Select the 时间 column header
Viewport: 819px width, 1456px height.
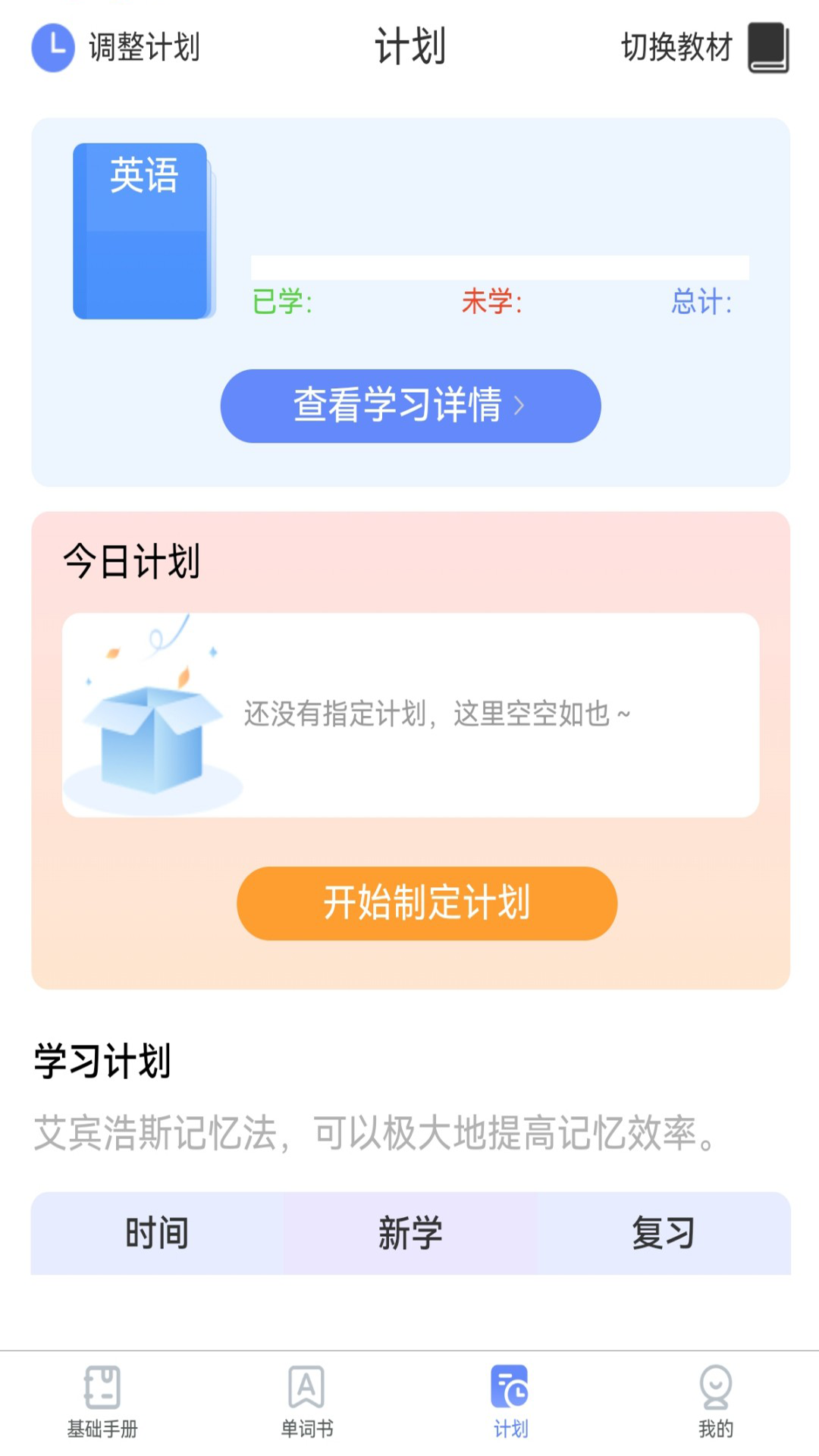(157, 1234)
